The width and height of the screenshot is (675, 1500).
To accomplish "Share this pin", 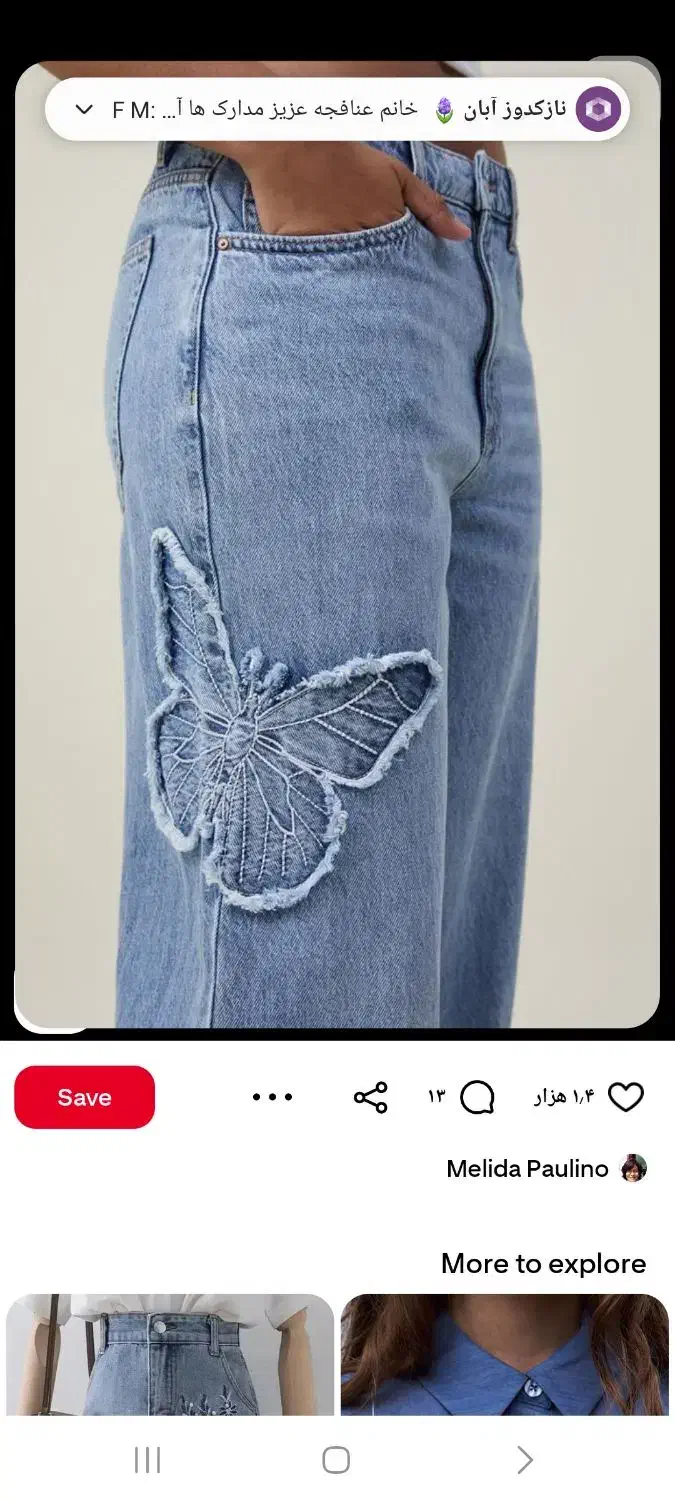I will point(370,1097).
